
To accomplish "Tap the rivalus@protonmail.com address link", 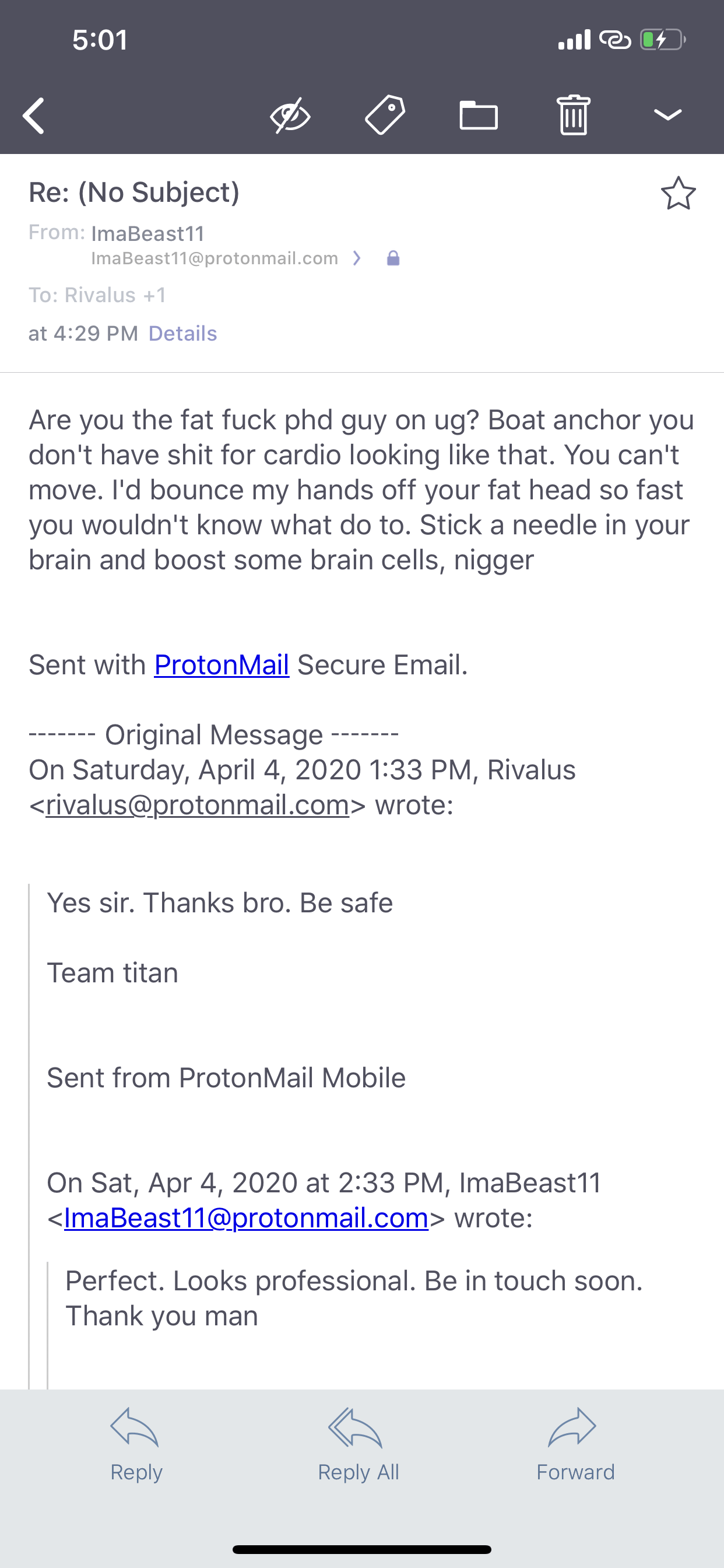I will click(197, 806).
